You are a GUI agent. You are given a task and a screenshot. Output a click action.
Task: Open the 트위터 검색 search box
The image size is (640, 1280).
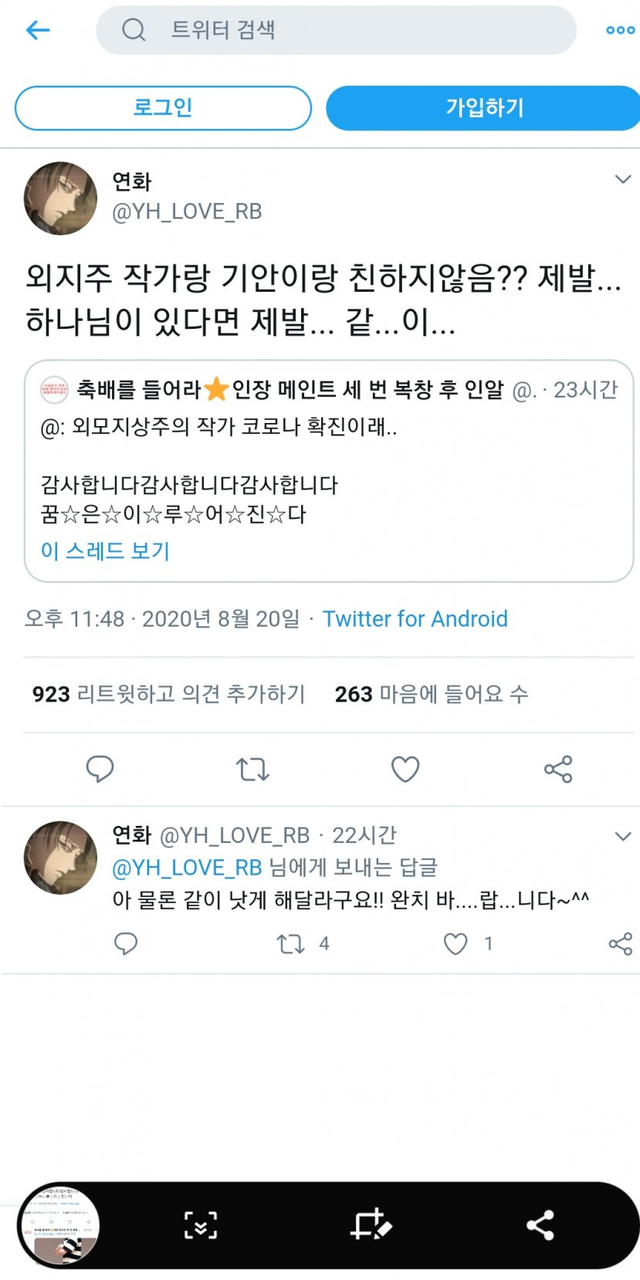point(336,30)
